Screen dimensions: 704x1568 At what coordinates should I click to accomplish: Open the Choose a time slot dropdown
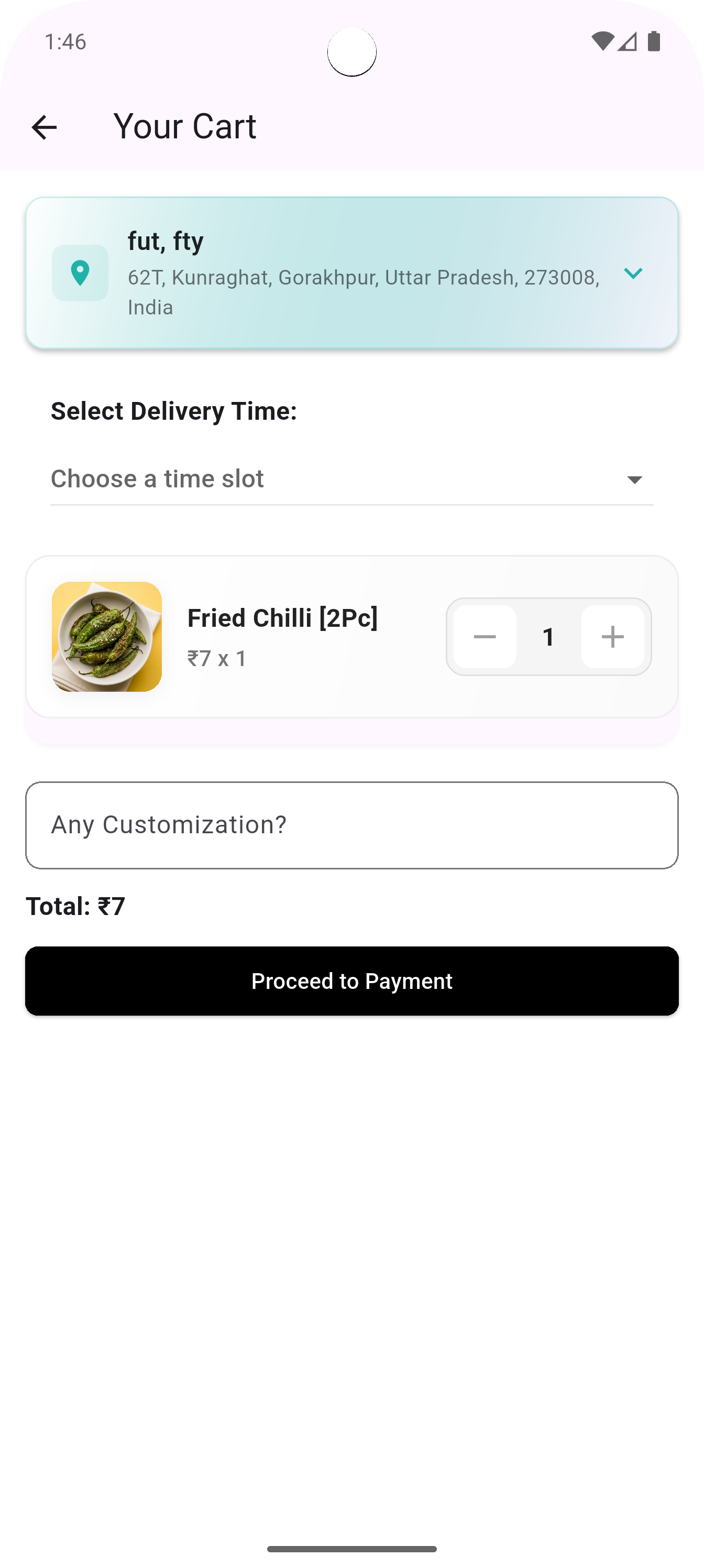click(351, 479)
